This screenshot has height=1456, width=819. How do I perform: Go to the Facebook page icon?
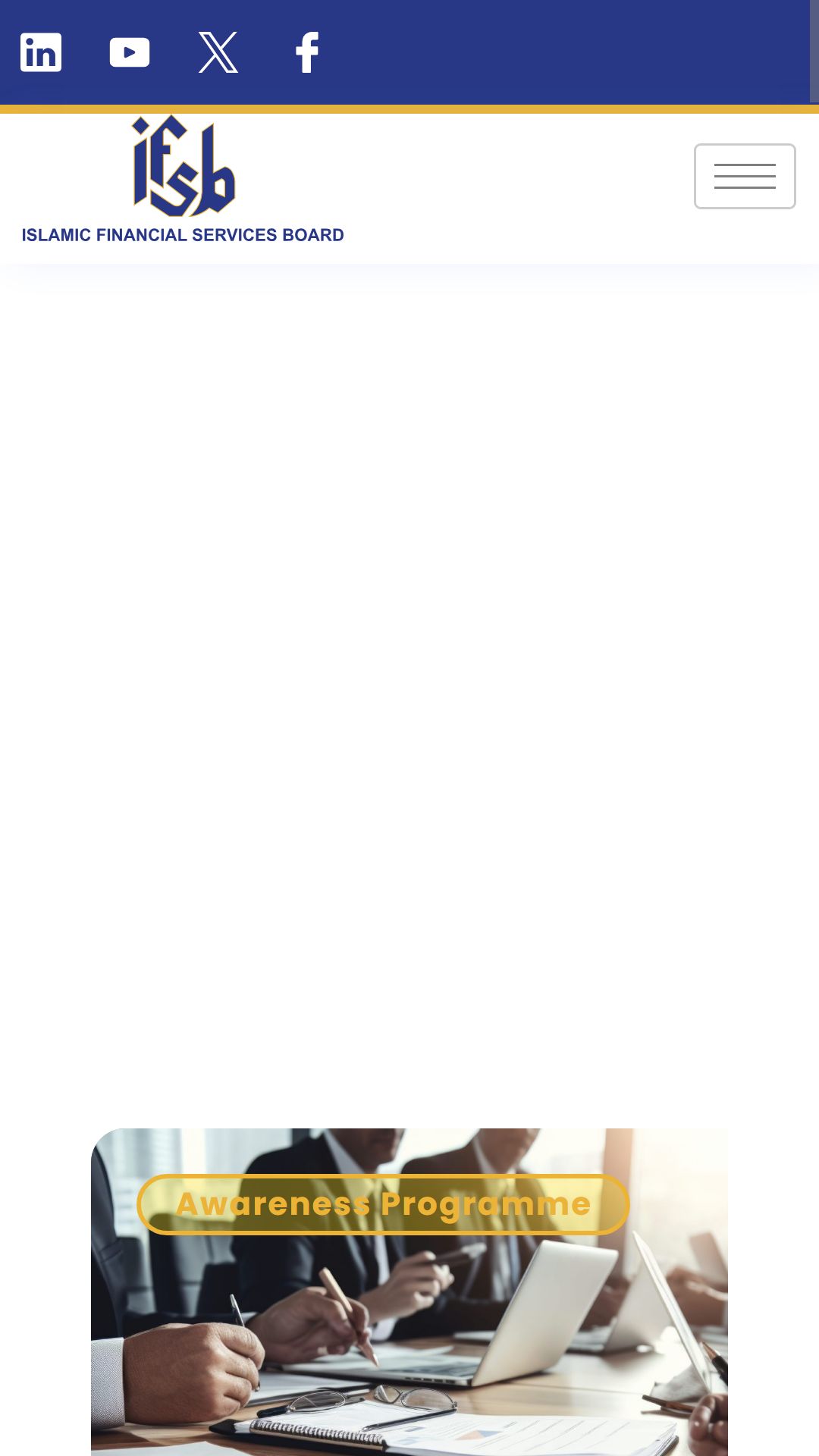(x=307, y=52)
